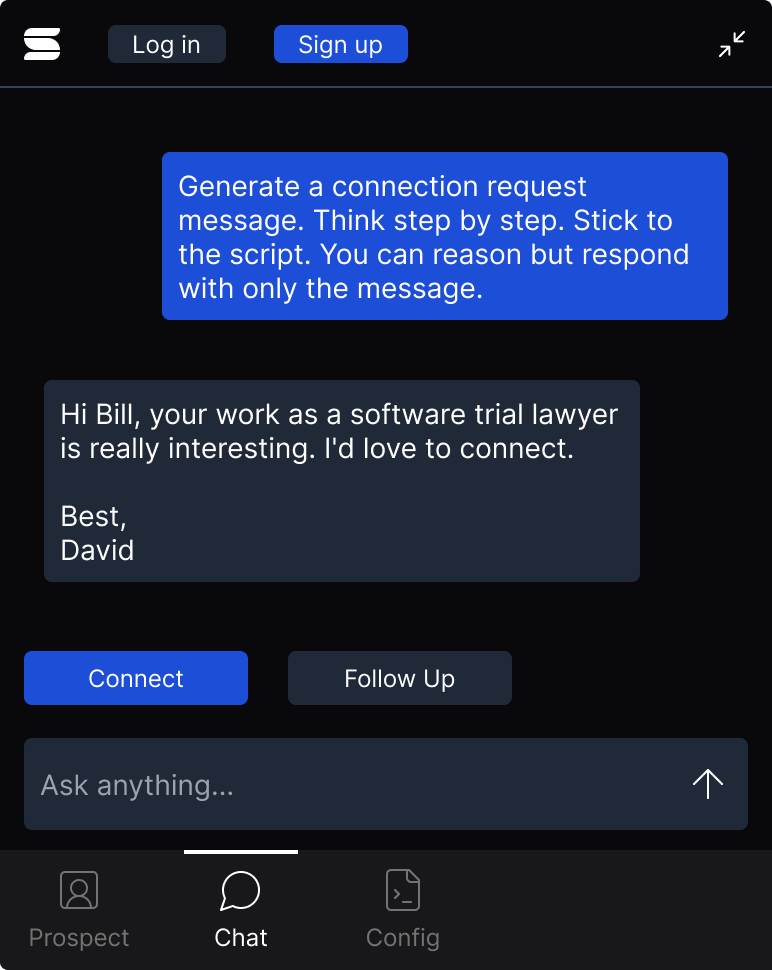Open the Config tab
The width and height of the screenshot is (772, 970).
(x=402, y=910)
